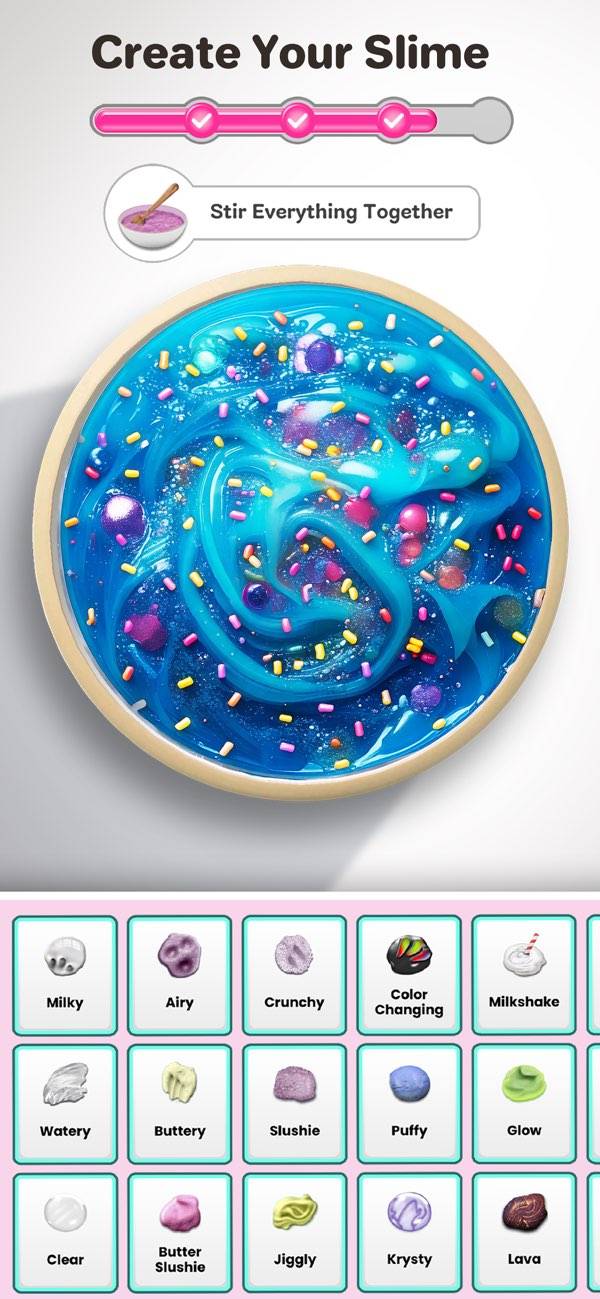Pick the Buttery slime tile
This screenshot has height=1299, width=600.
pos(180,1104)
